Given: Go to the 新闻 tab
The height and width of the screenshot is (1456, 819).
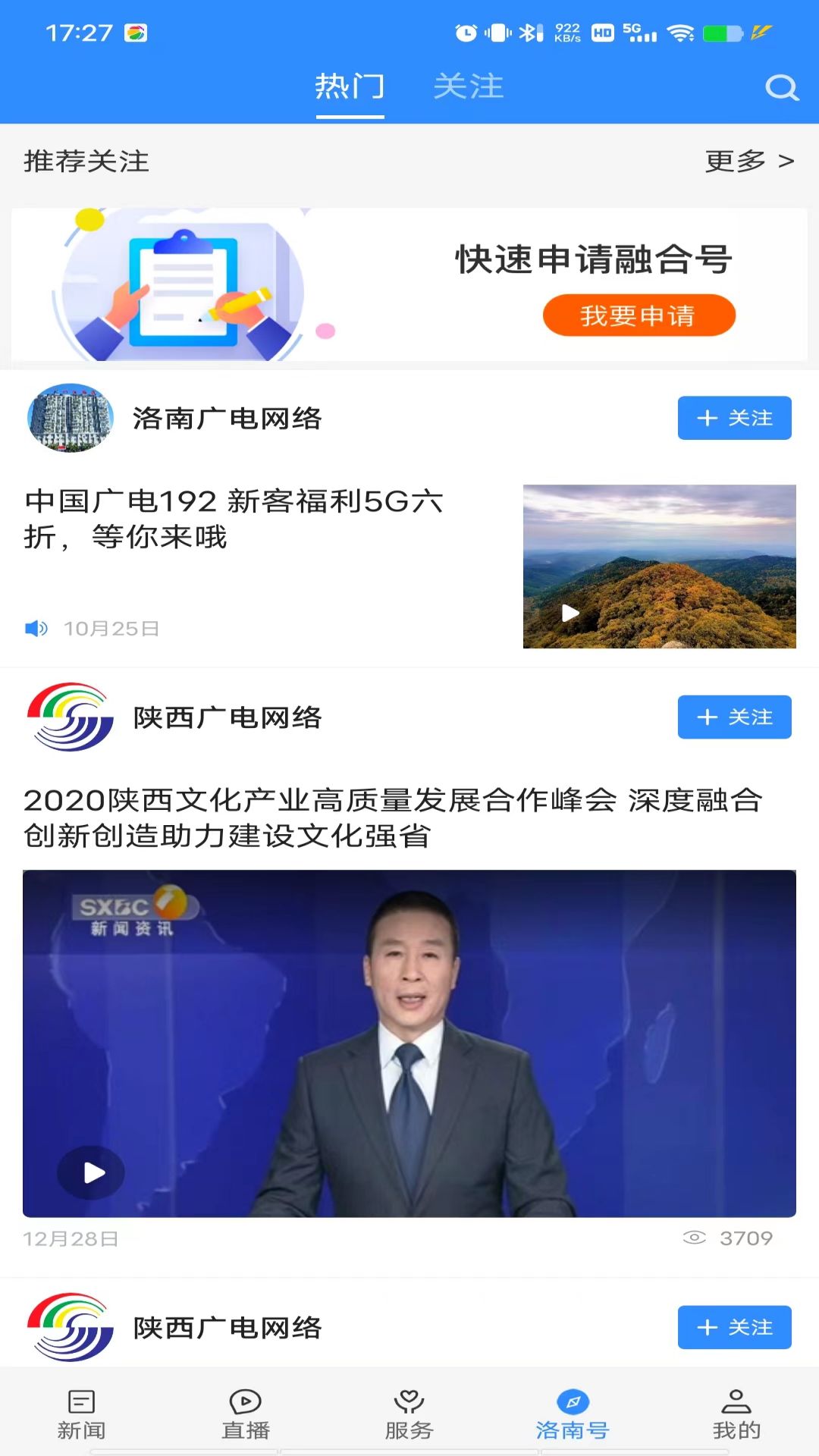Looking at the screenshot, I should (82, 1414).
